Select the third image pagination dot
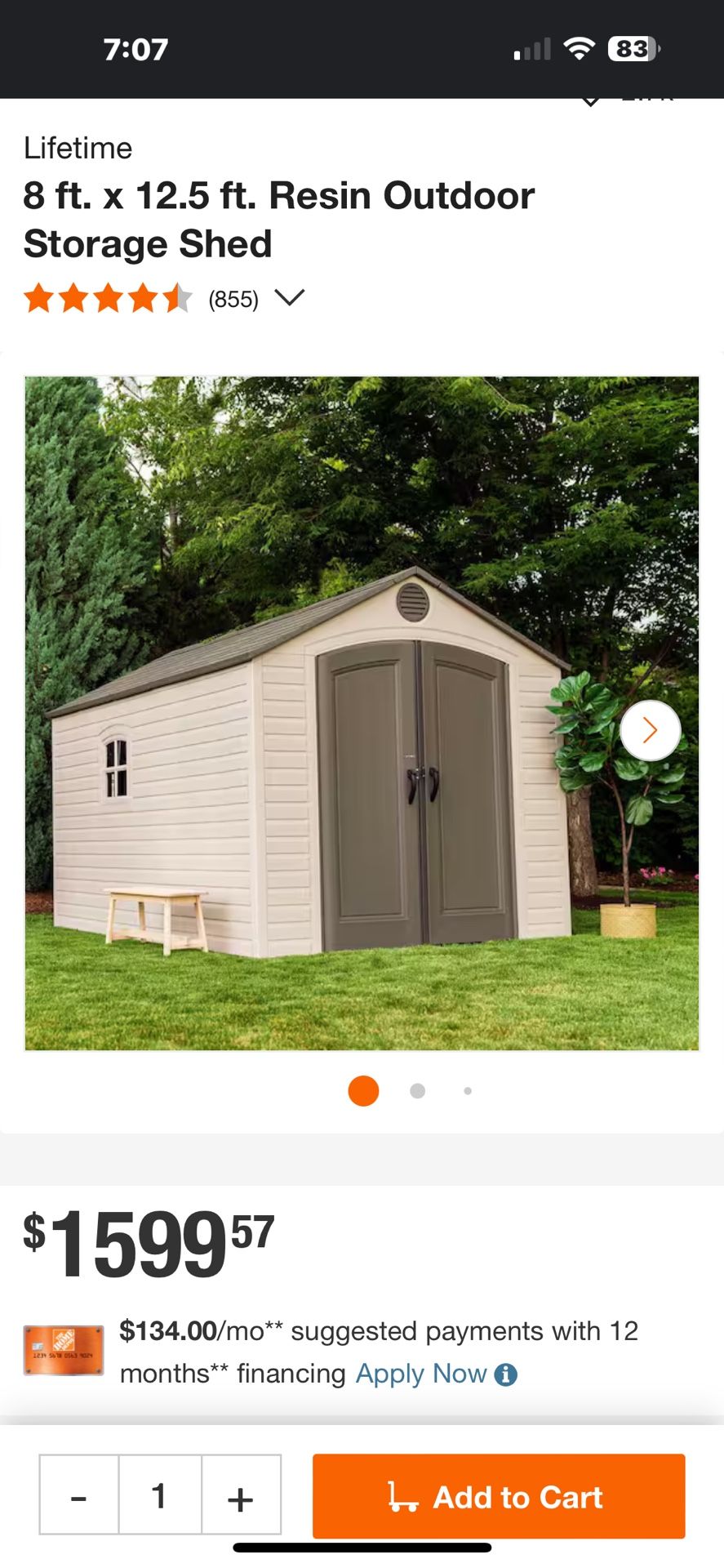 tap(468, 1090)
